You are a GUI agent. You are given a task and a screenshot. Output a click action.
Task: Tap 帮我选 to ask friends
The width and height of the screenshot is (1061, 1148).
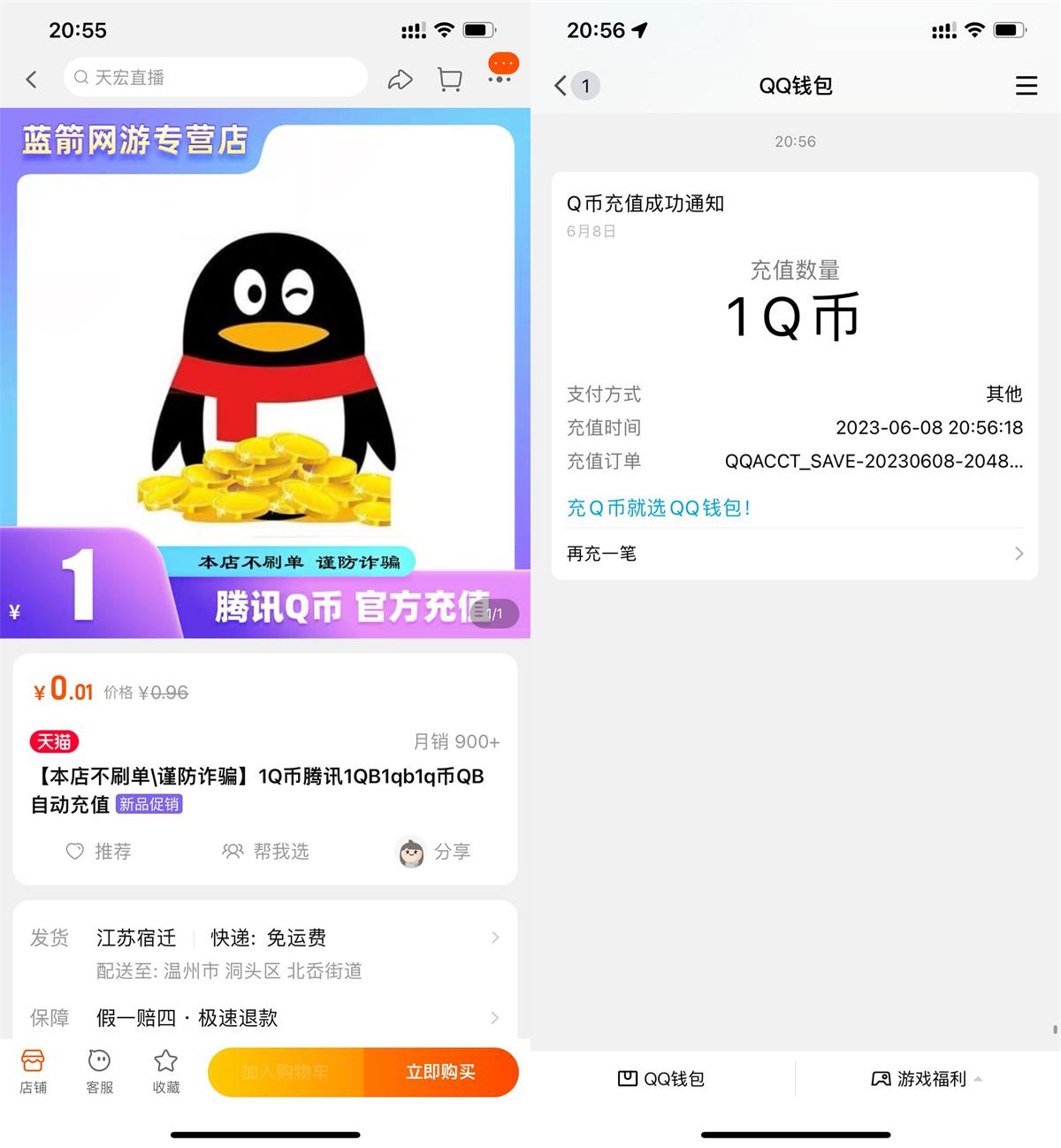point(264,852)
